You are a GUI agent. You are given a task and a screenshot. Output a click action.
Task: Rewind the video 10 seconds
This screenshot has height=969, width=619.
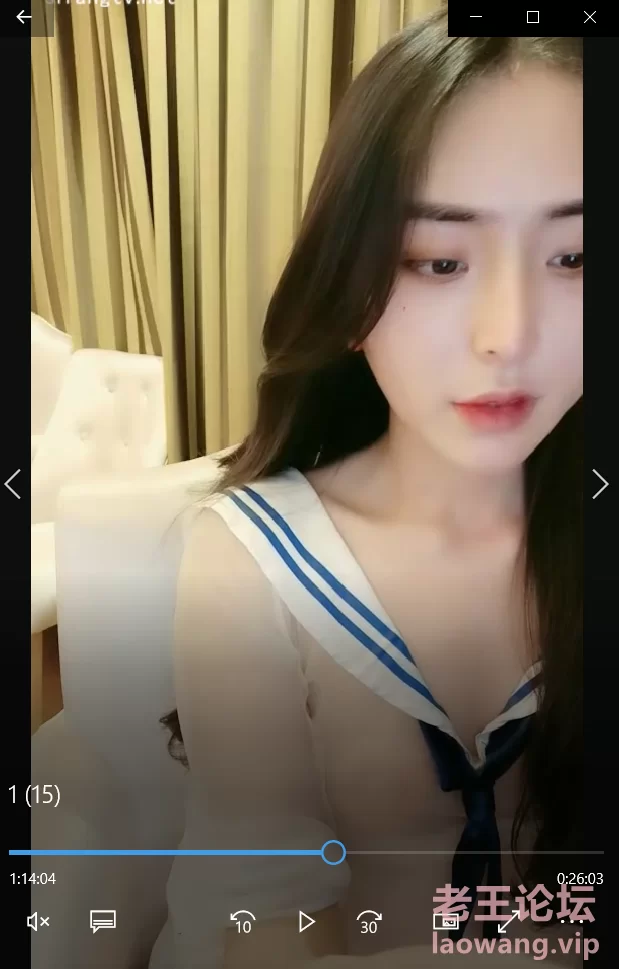[242, 921]
